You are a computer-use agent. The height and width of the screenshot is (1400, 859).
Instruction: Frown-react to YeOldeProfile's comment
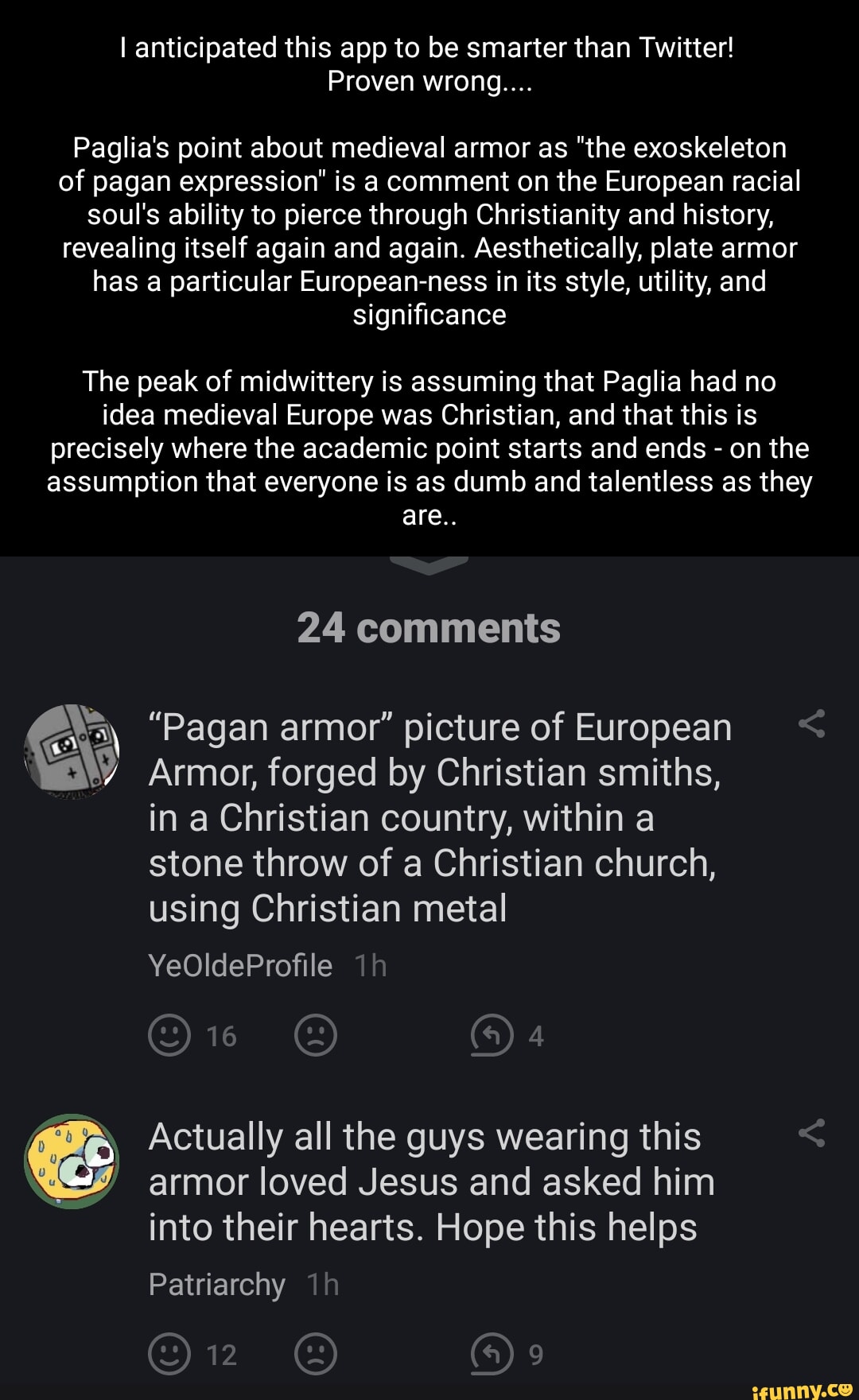[316, 1034]
